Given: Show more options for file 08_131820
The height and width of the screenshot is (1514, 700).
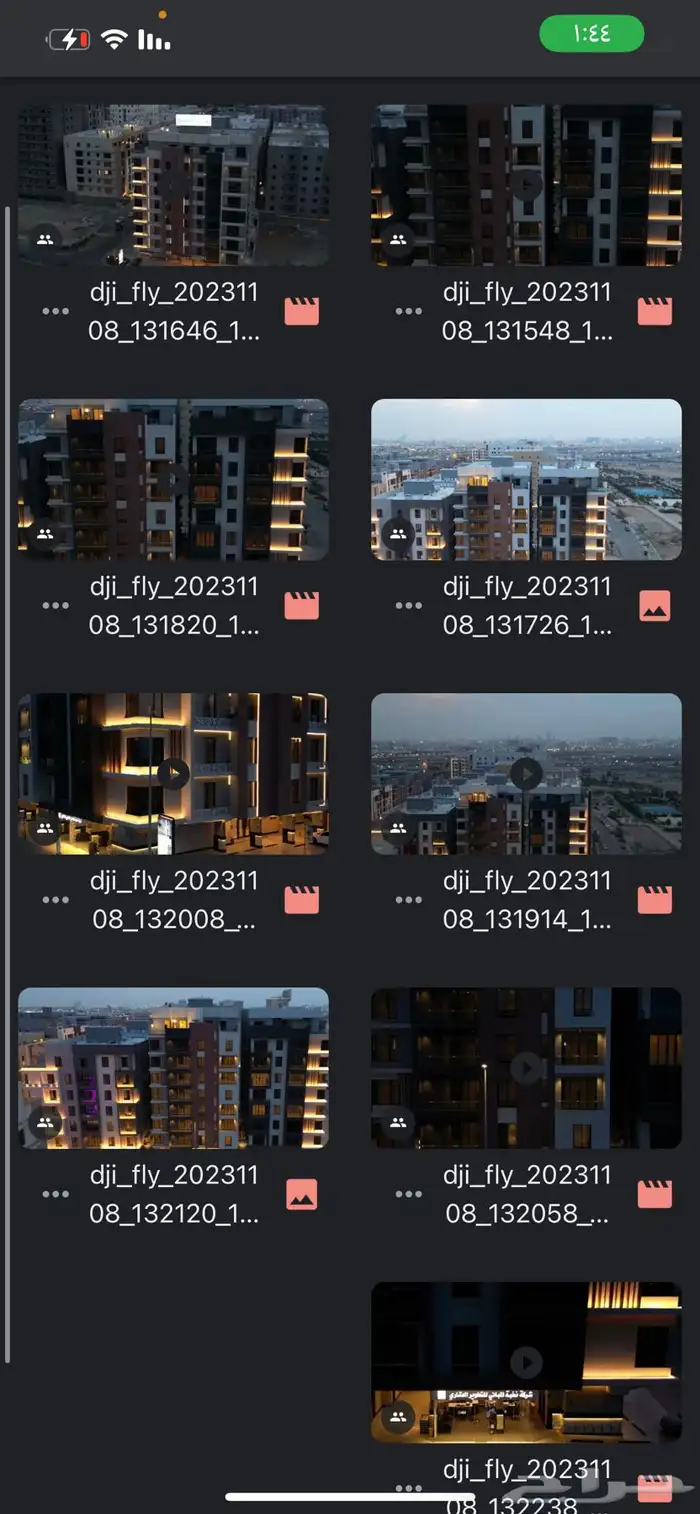Looking at the screenshot, I should click(56, 605).
